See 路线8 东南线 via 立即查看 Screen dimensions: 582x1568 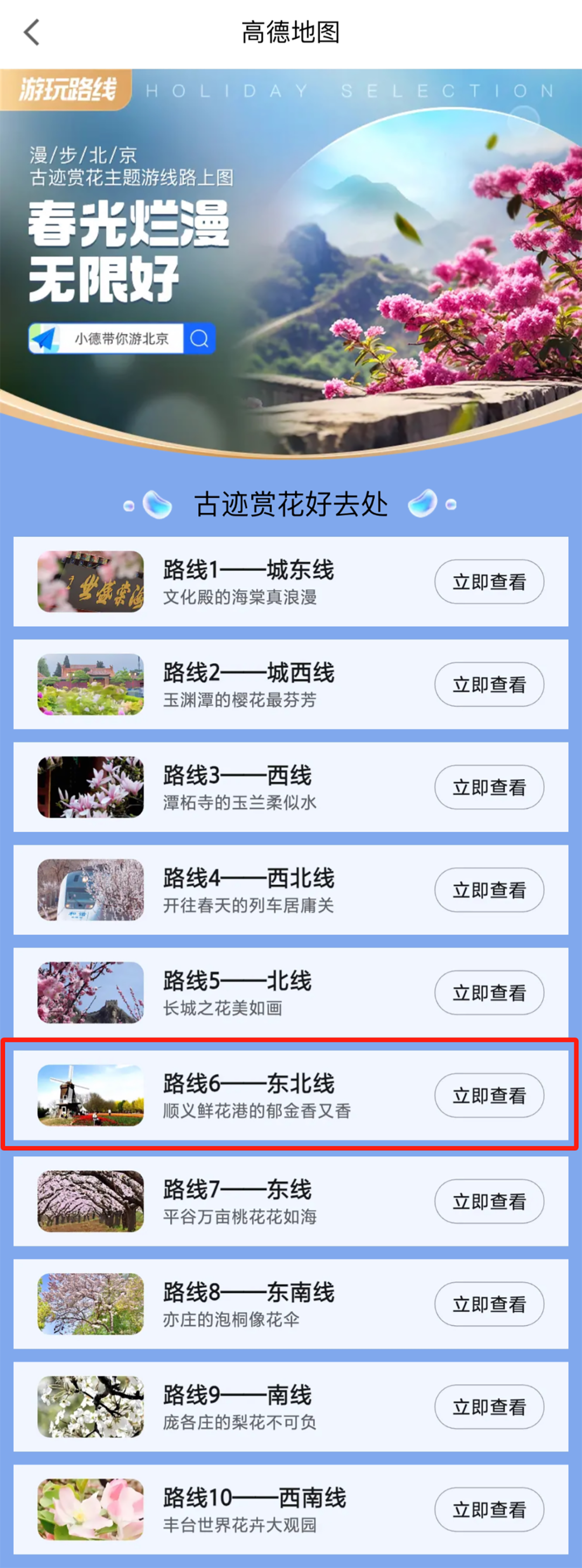coord(489,1305)
